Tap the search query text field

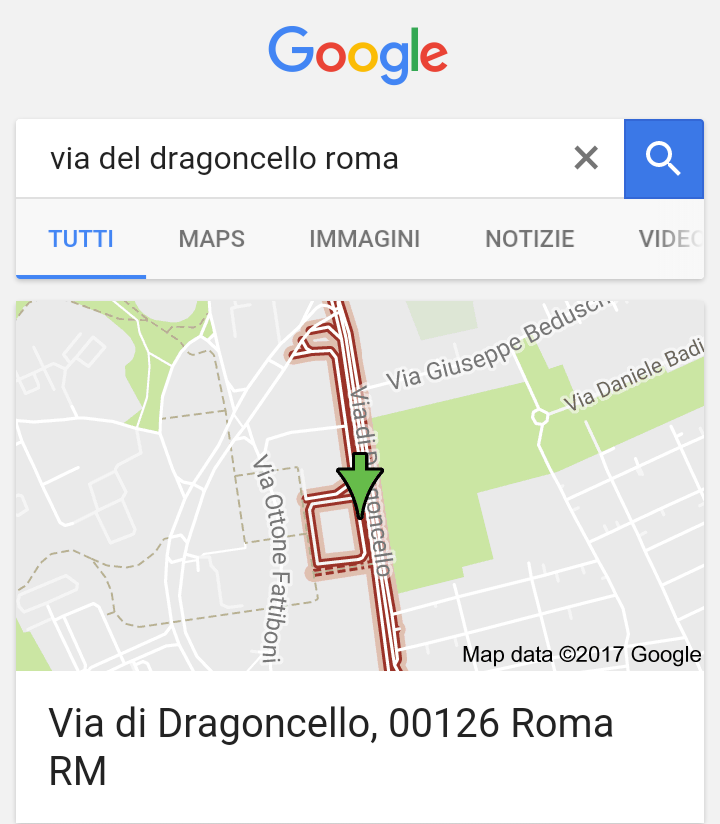[x=290, y=159]
